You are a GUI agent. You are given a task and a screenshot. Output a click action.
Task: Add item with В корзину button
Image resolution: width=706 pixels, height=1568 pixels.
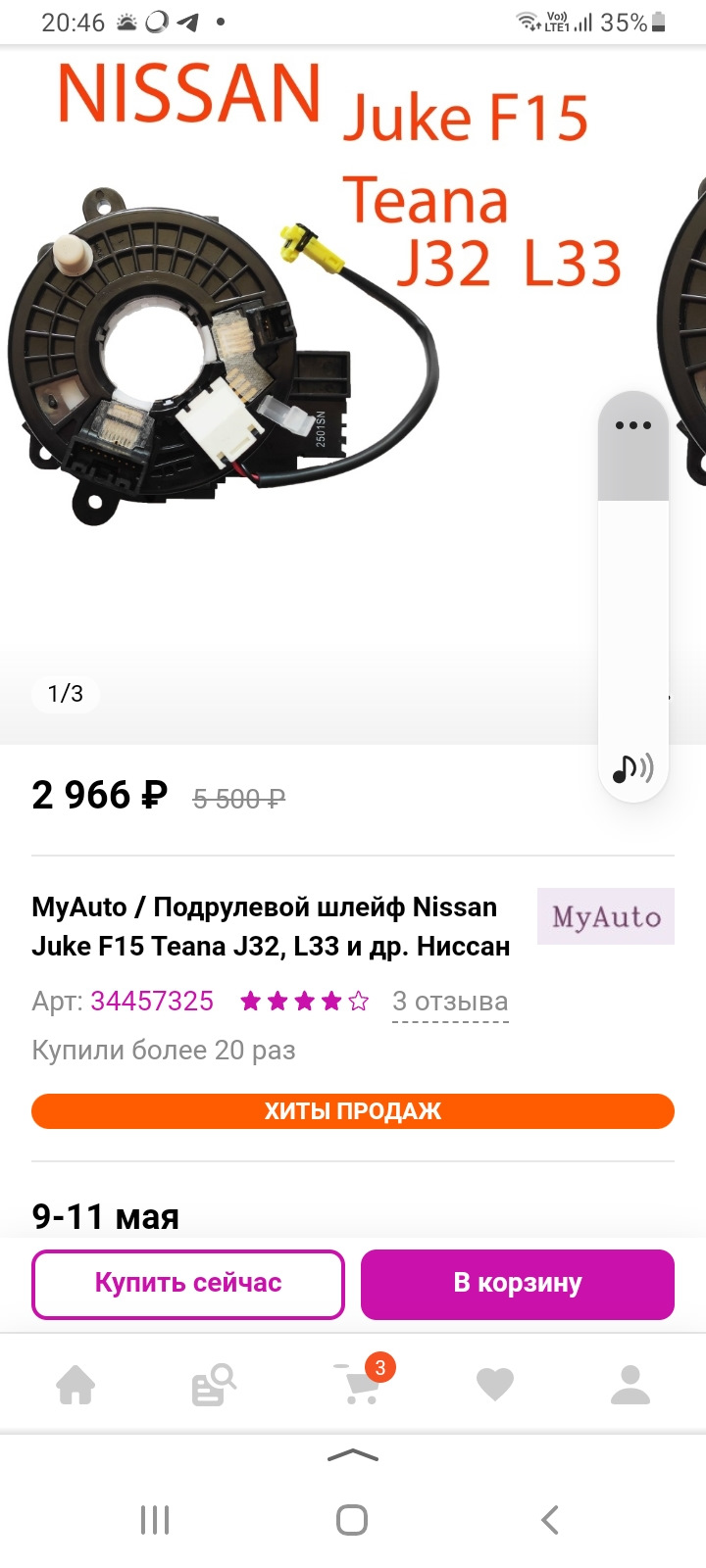coord(517,1284)
